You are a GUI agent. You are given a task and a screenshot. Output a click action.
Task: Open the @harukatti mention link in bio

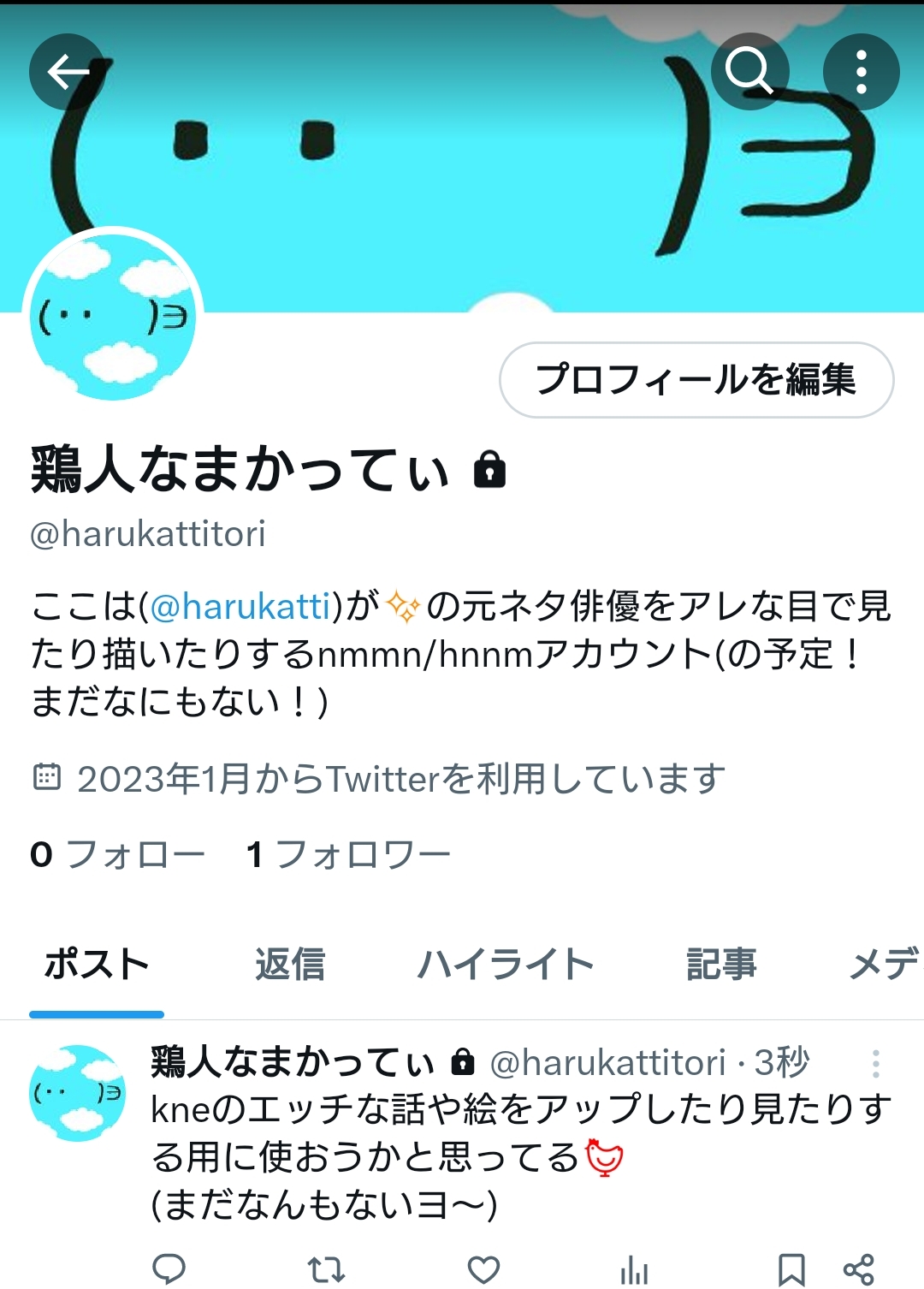pyautogui.click(x=240, y=607)
